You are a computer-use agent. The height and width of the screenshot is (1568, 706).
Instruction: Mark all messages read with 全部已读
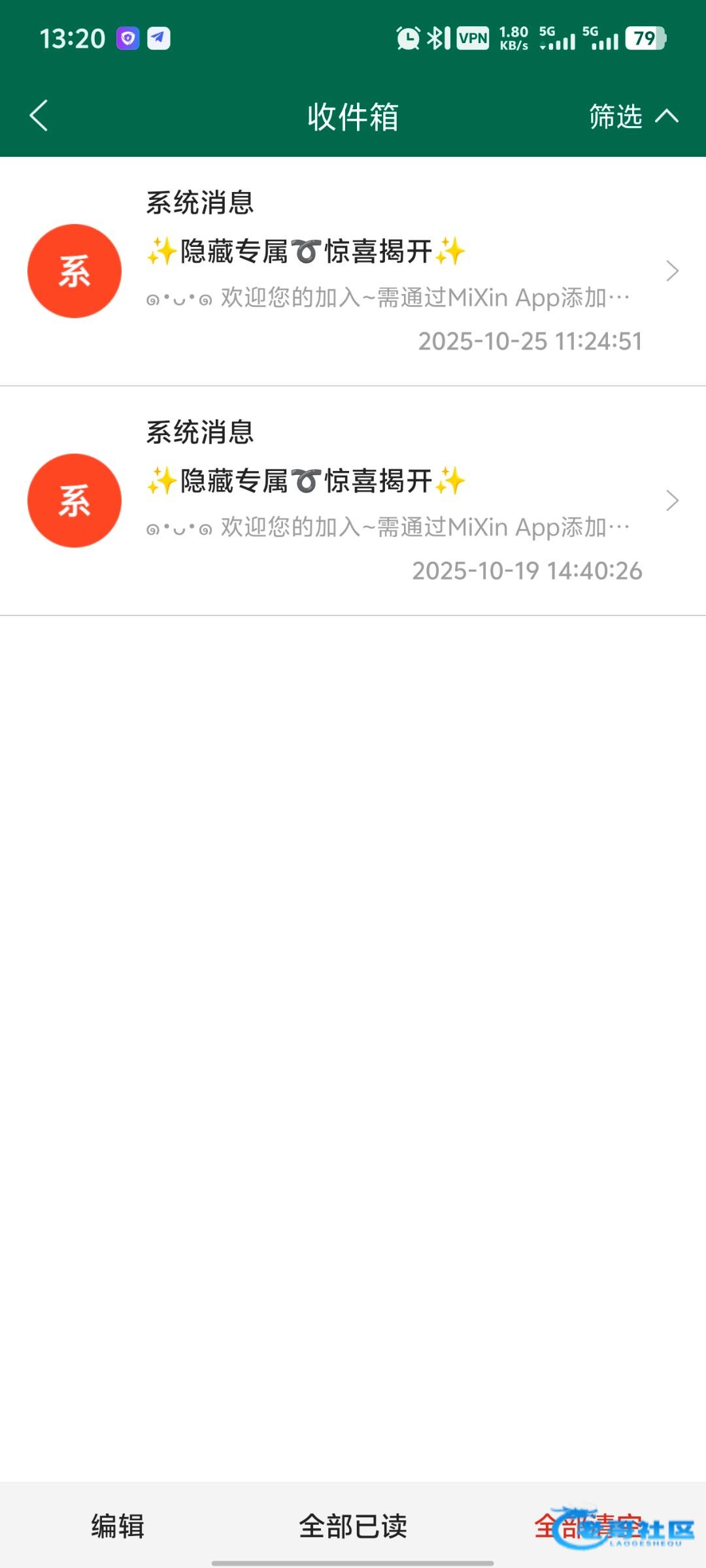coord(353,1526)
